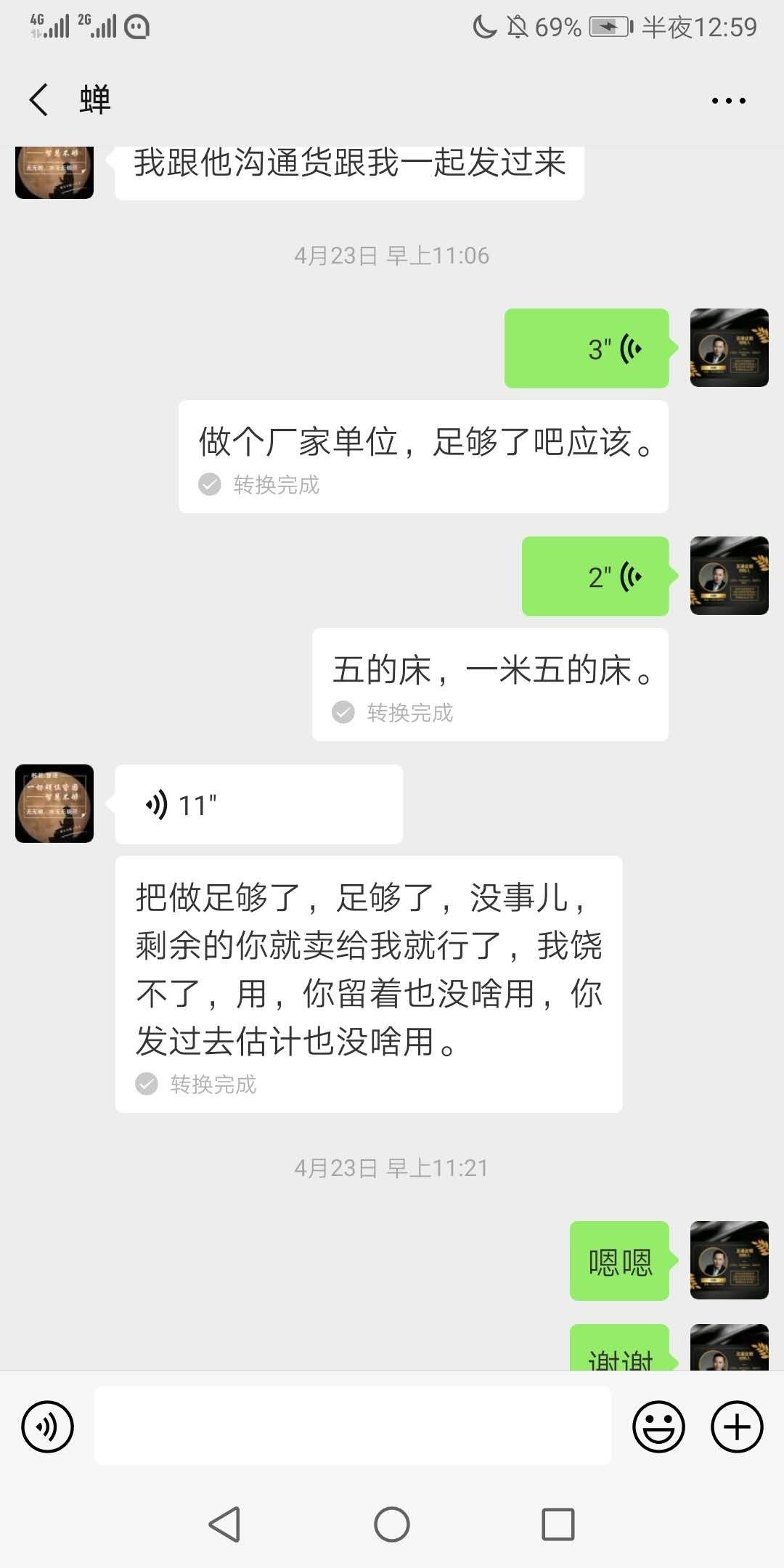Switch to voice input mode
This screenshot has width=784, height=1568.
click(x=48, y=1426)
